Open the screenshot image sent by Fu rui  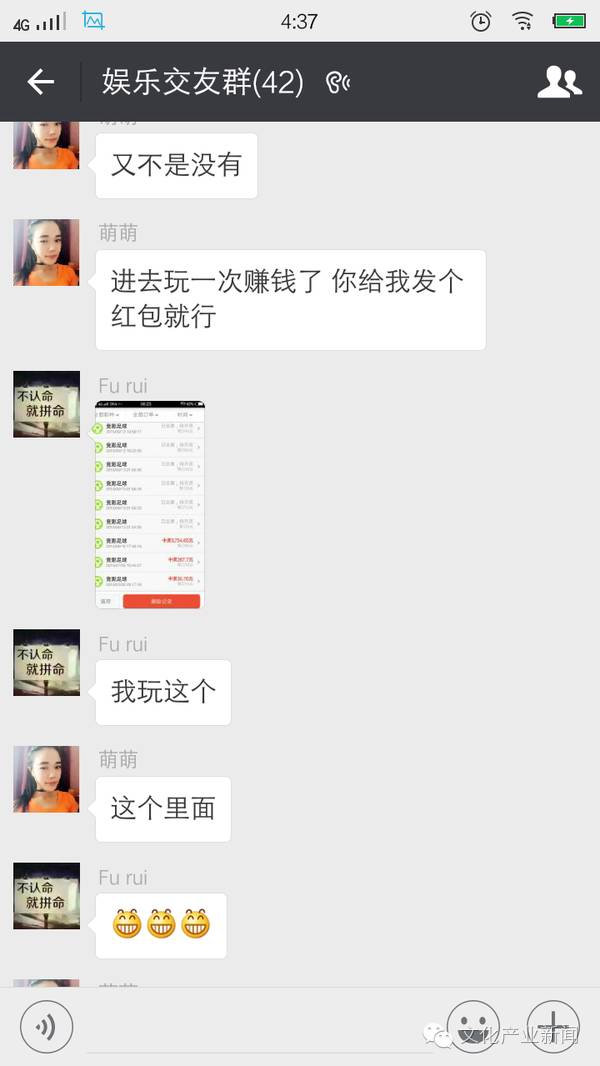pyautogui.click(x=149, y=505)
